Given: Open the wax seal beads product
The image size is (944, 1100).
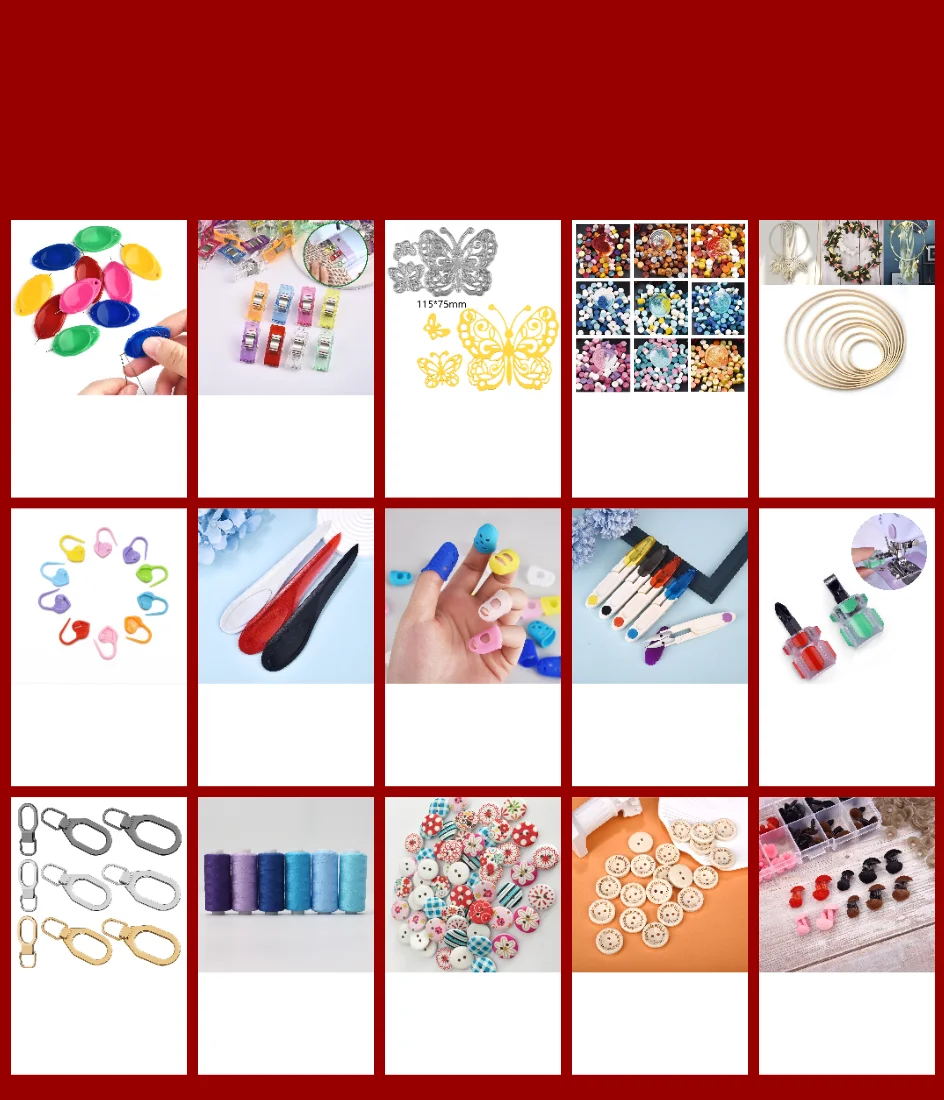Looking at the screenshot, I should tap(660, 307).
